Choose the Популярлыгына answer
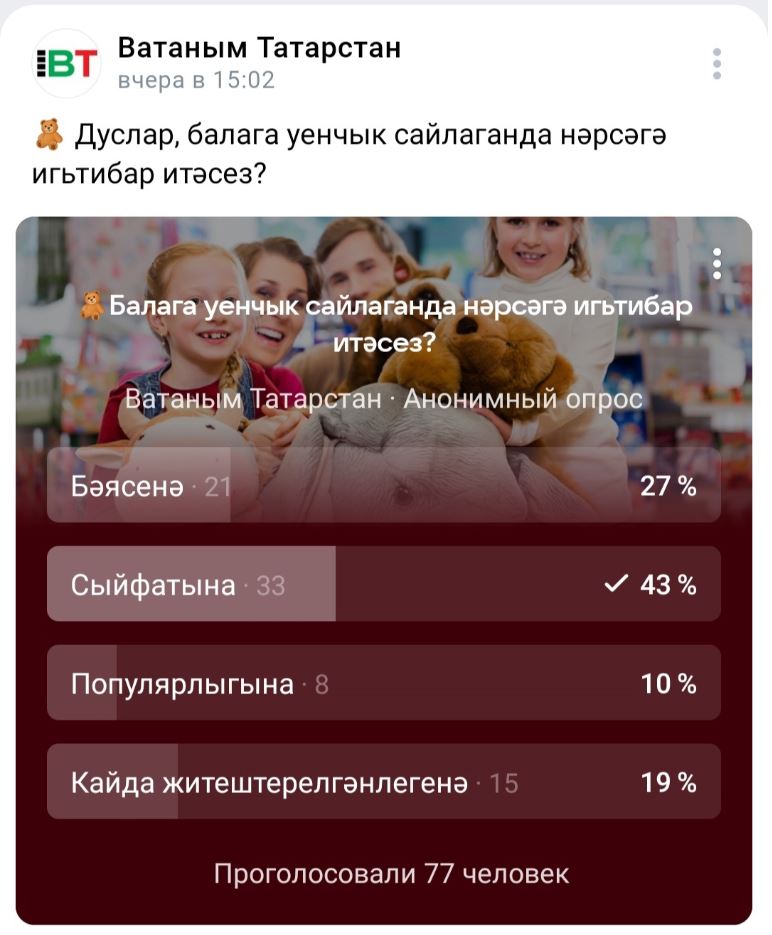Image resolution: width=772 pixels, height=935 pixels. (383, 684)
